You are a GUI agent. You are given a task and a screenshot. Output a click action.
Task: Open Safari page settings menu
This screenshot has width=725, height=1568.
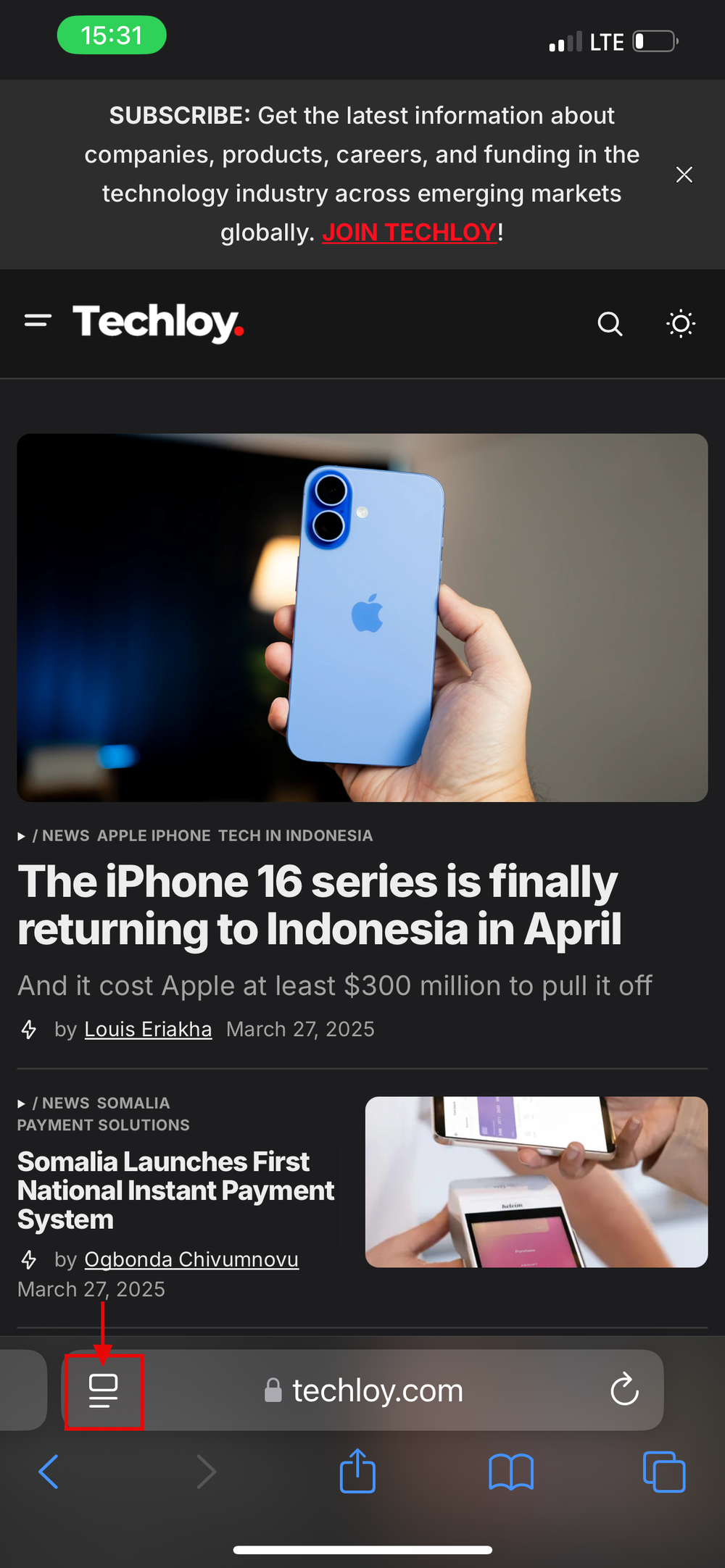tap(104, 1390)
